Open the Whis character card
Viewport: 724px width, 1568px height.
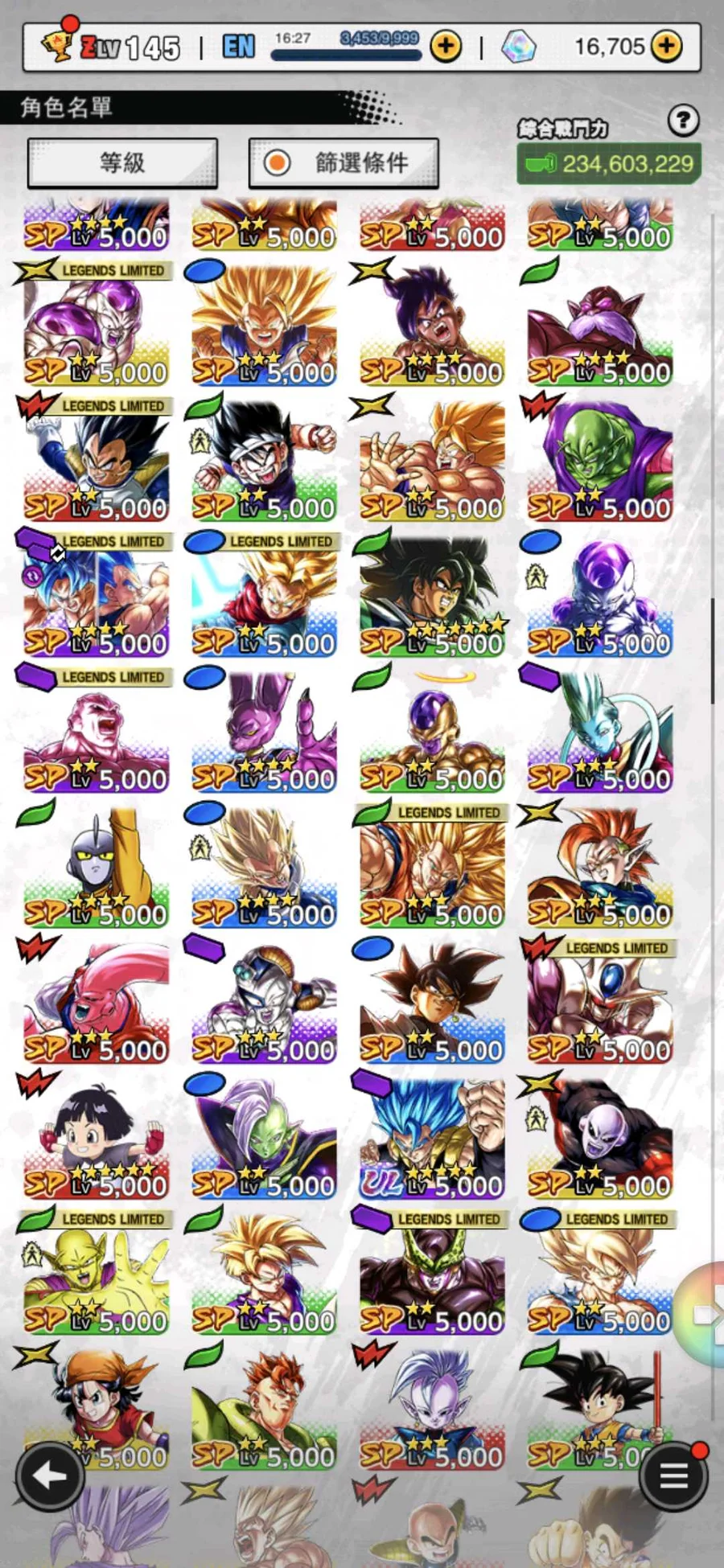click(x=600, y=728)
